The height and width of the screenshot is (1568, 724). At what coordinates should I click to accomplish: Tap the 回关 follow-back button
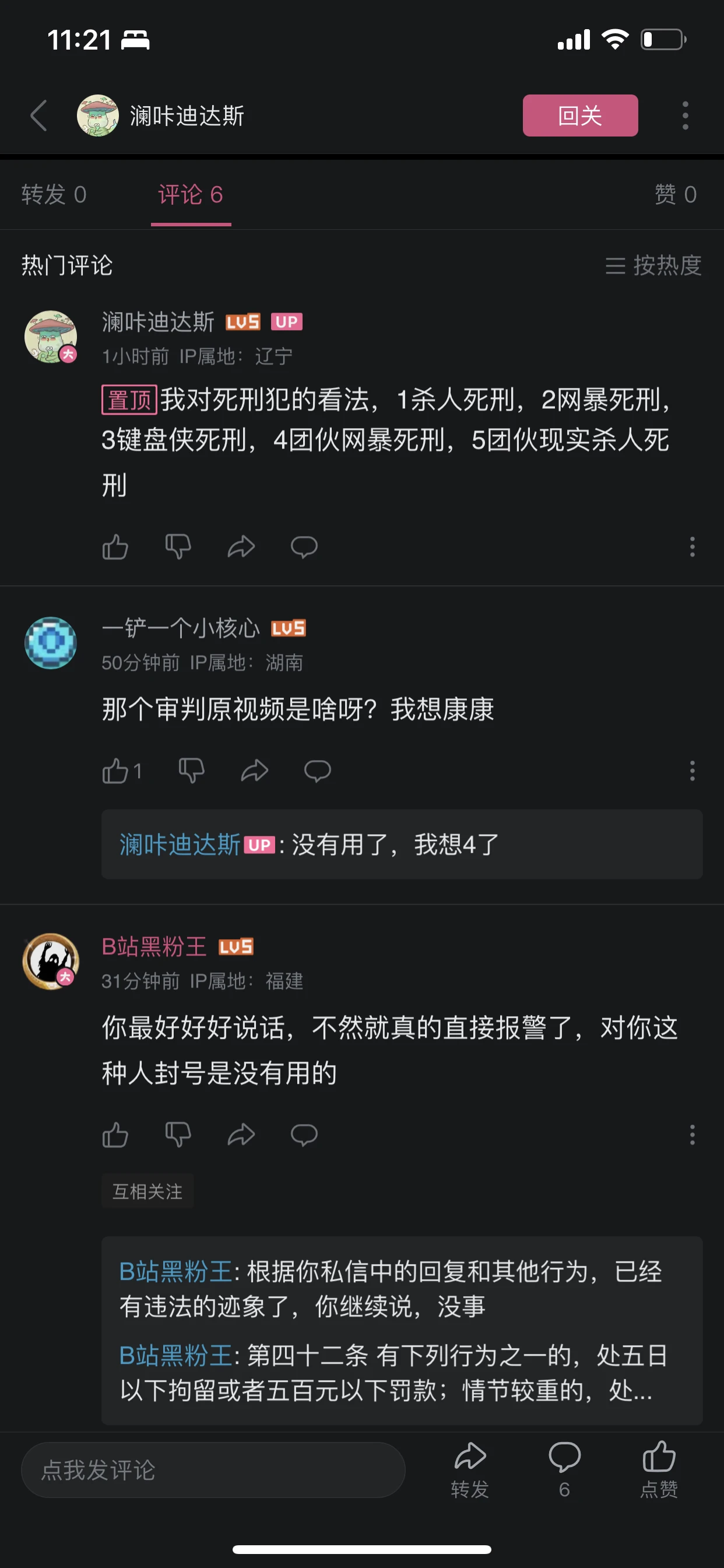point(580,116)
